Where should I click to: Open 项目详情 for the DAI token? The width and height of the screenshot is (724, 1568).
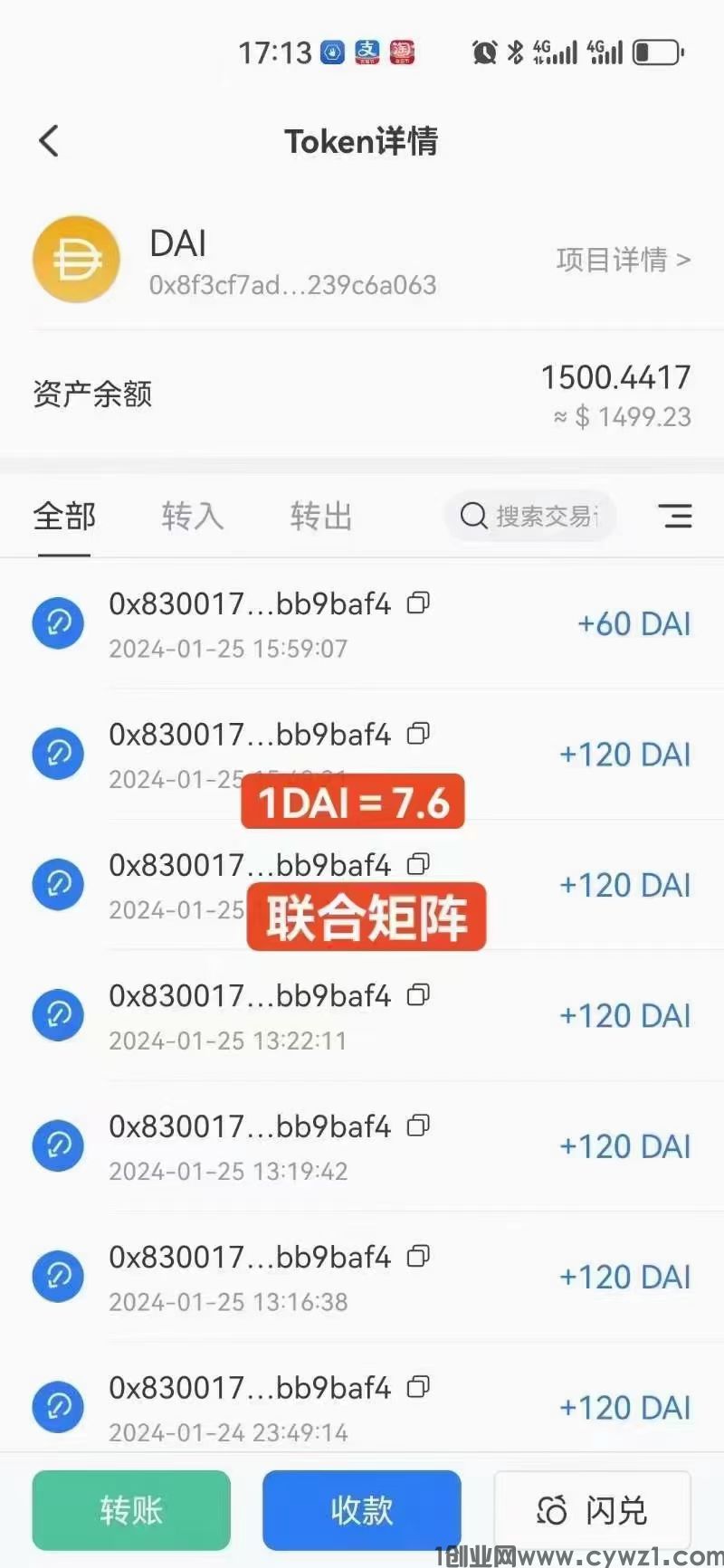[x=623, y=260]
